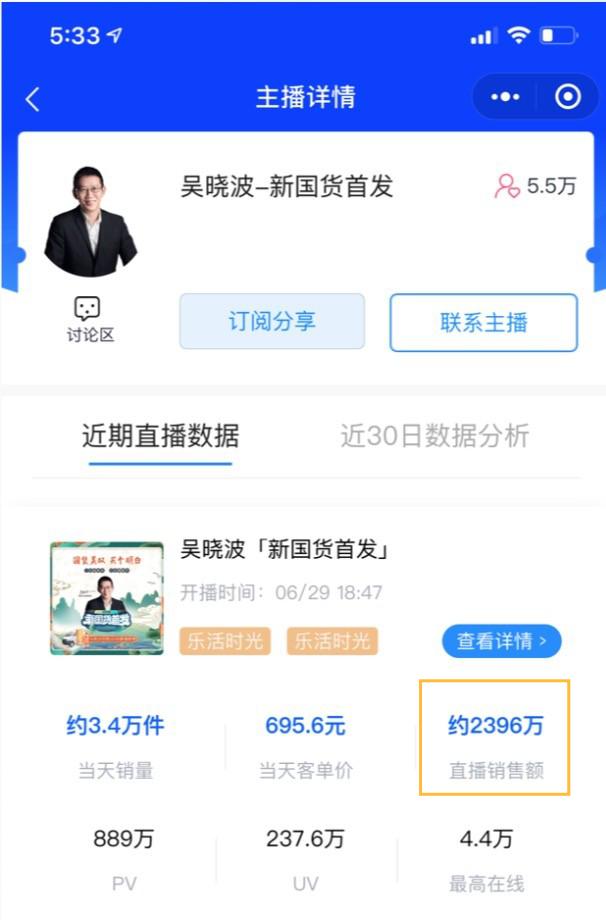Tap the 订阅分享 button
Image resolution: width=606 pixels, height=920 pixels.
(272, 322)
